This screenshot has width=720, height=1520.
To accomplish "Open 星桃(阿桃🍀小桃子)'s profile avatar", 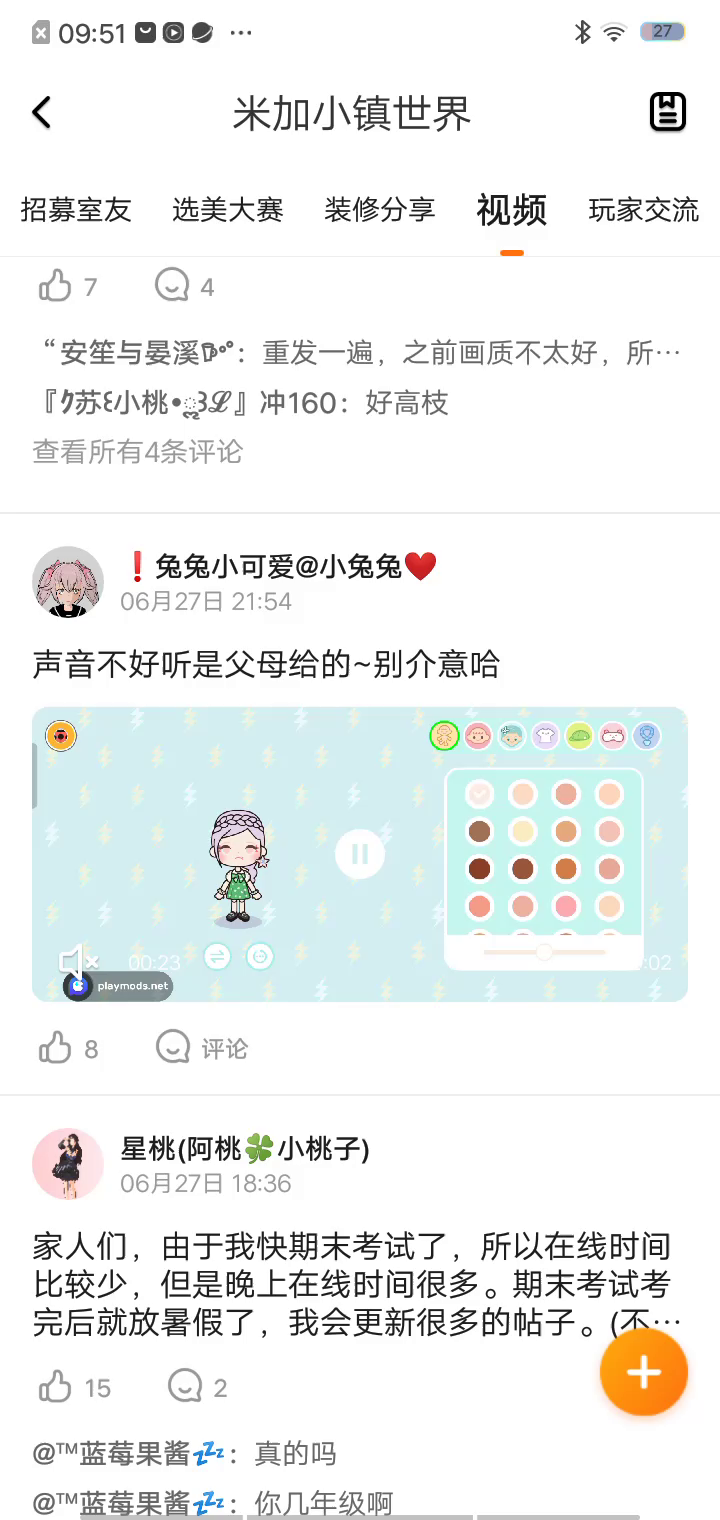I will click(68, 1164).
